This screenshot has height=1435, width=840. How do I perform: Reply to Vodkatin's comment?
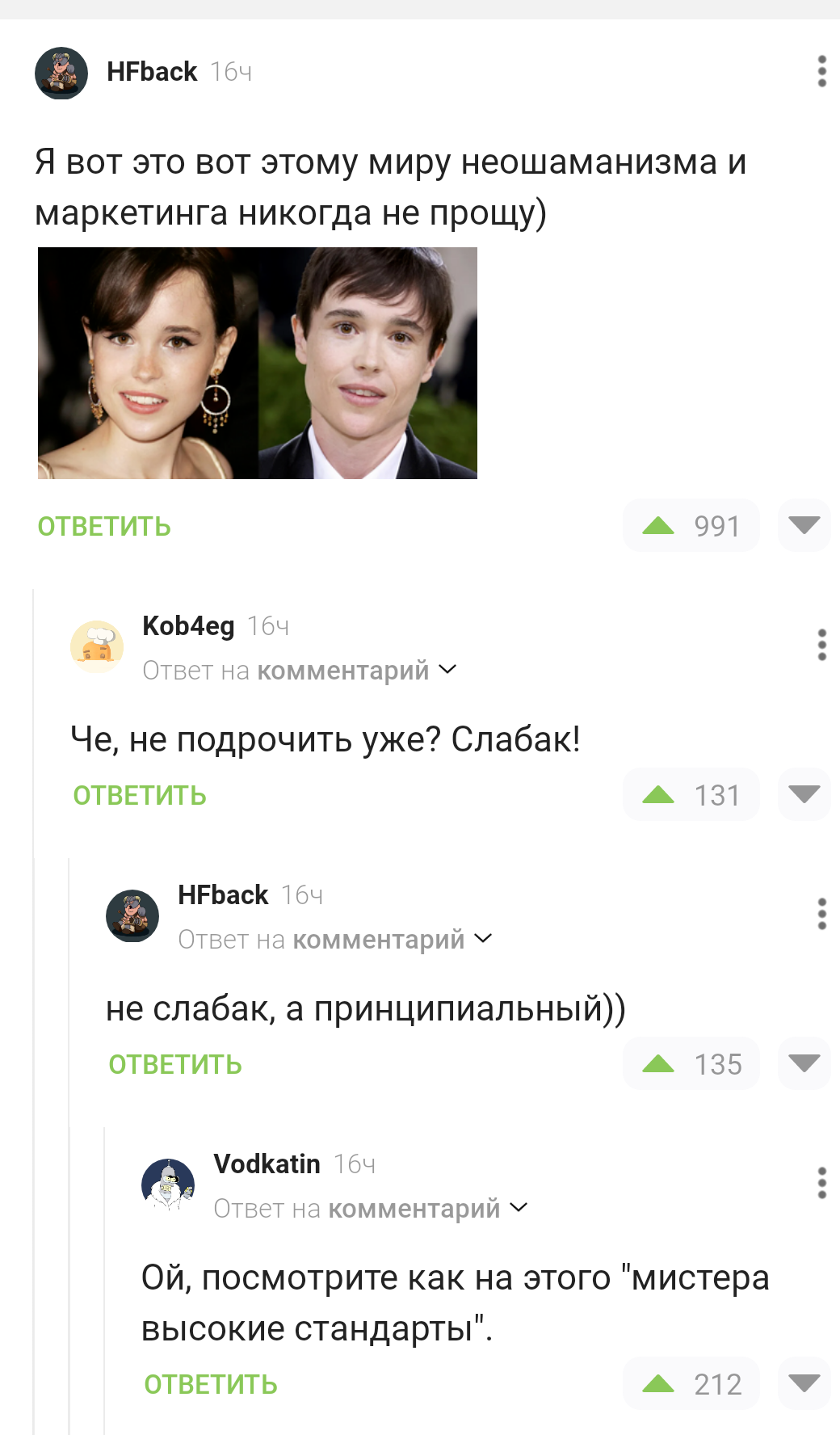click(211, 1385)
